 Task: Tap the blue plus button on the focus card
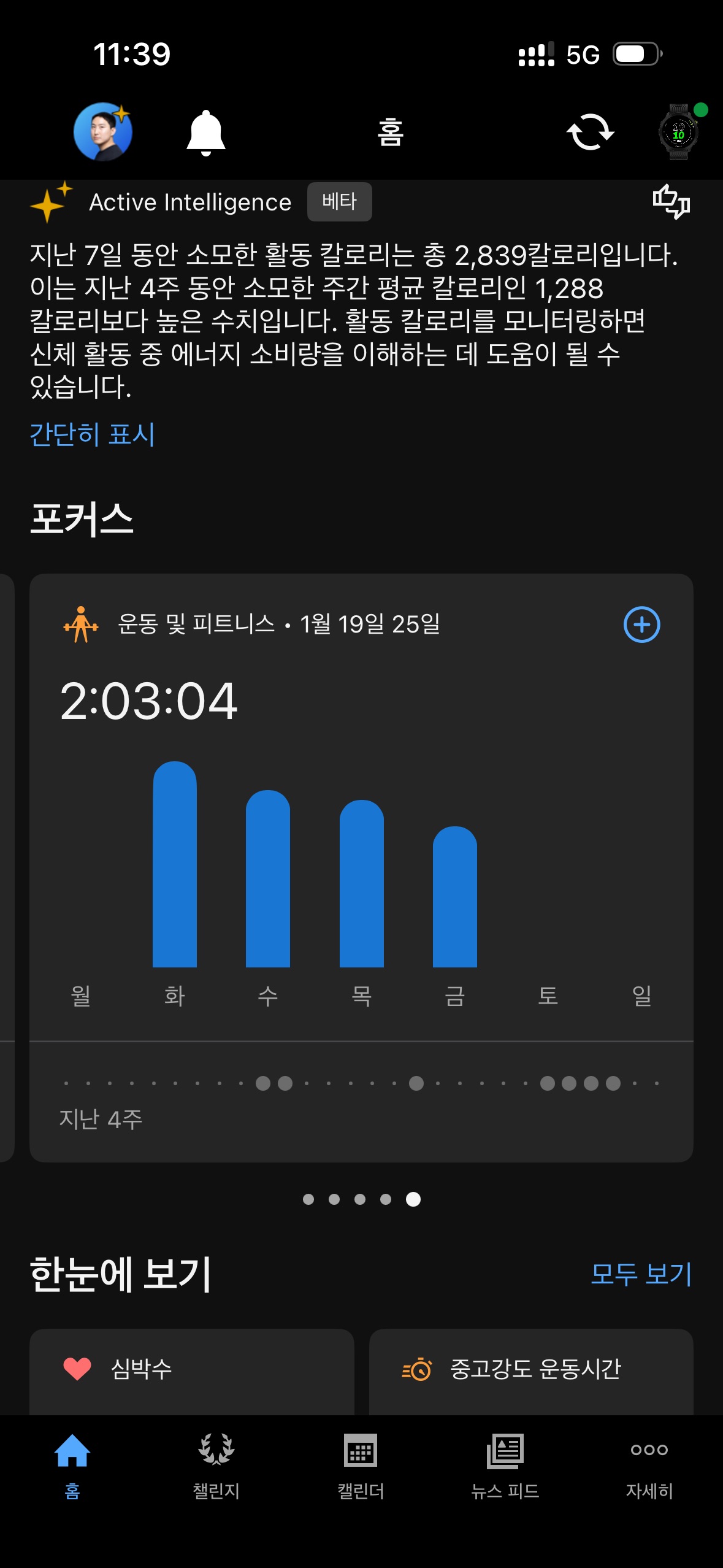[642, 626]
